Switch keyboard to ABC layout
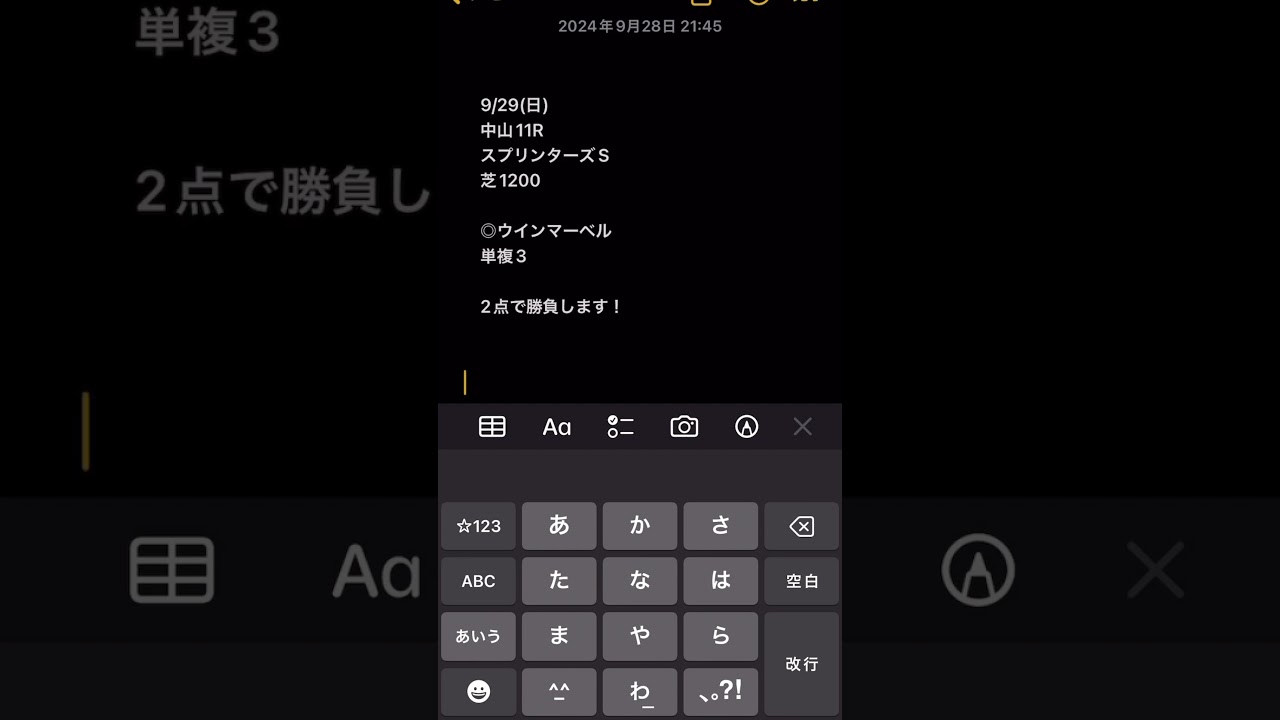Viewport: 1280px width, 720px height. (478, 581)
